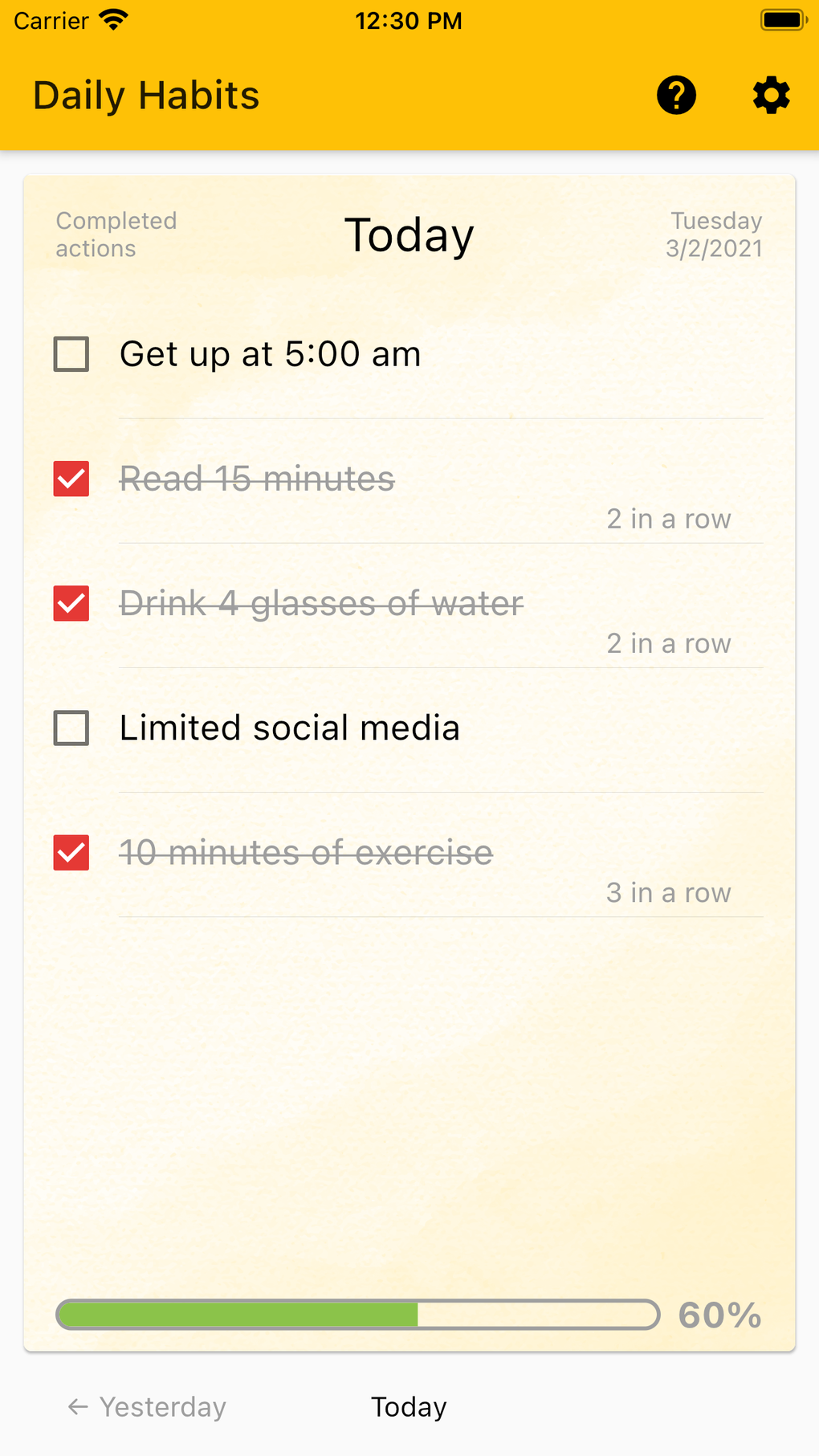
Task: Open the help question mark icon
Action: pyautogui.click(x=676, y=95)
